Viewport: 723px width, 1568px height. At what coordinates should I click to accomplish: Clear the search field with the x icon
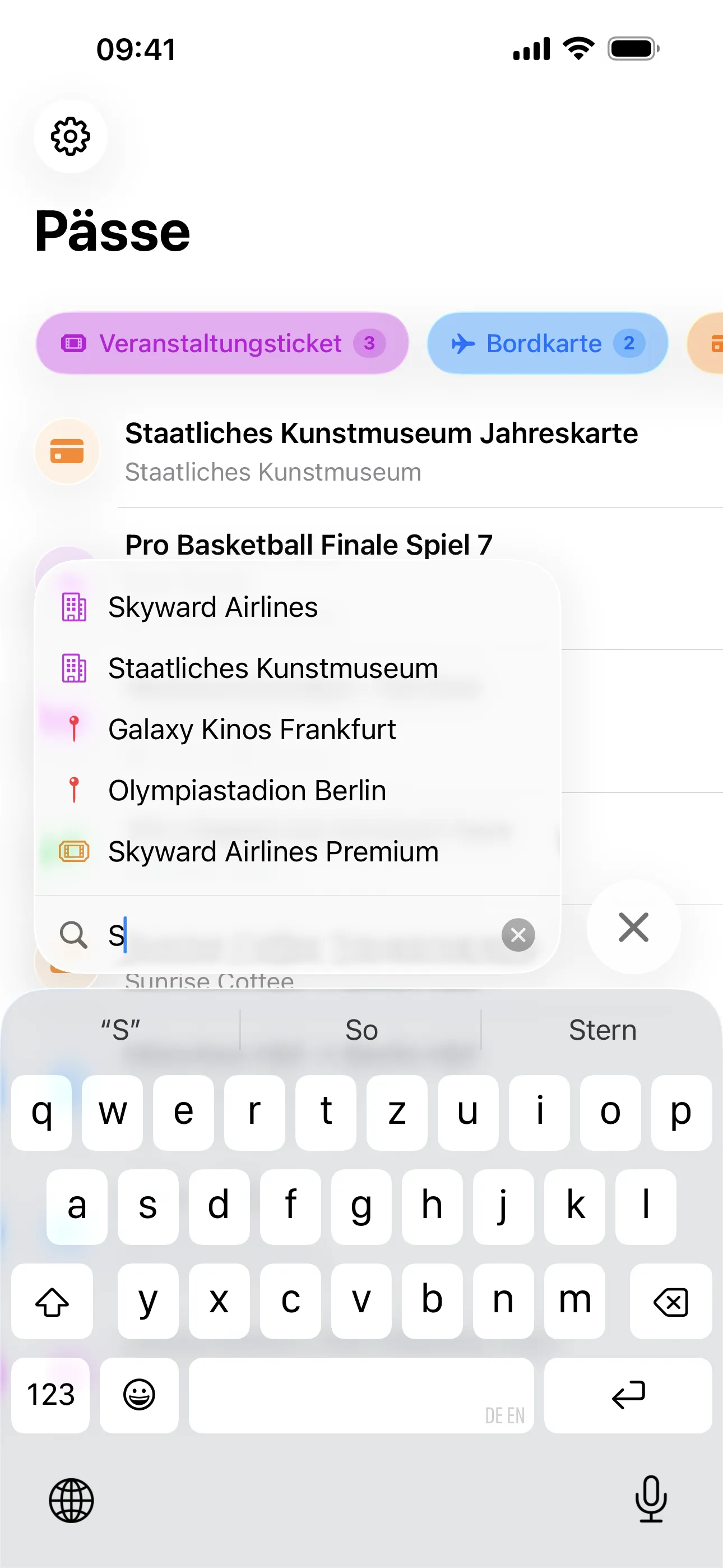pos(518,935)
